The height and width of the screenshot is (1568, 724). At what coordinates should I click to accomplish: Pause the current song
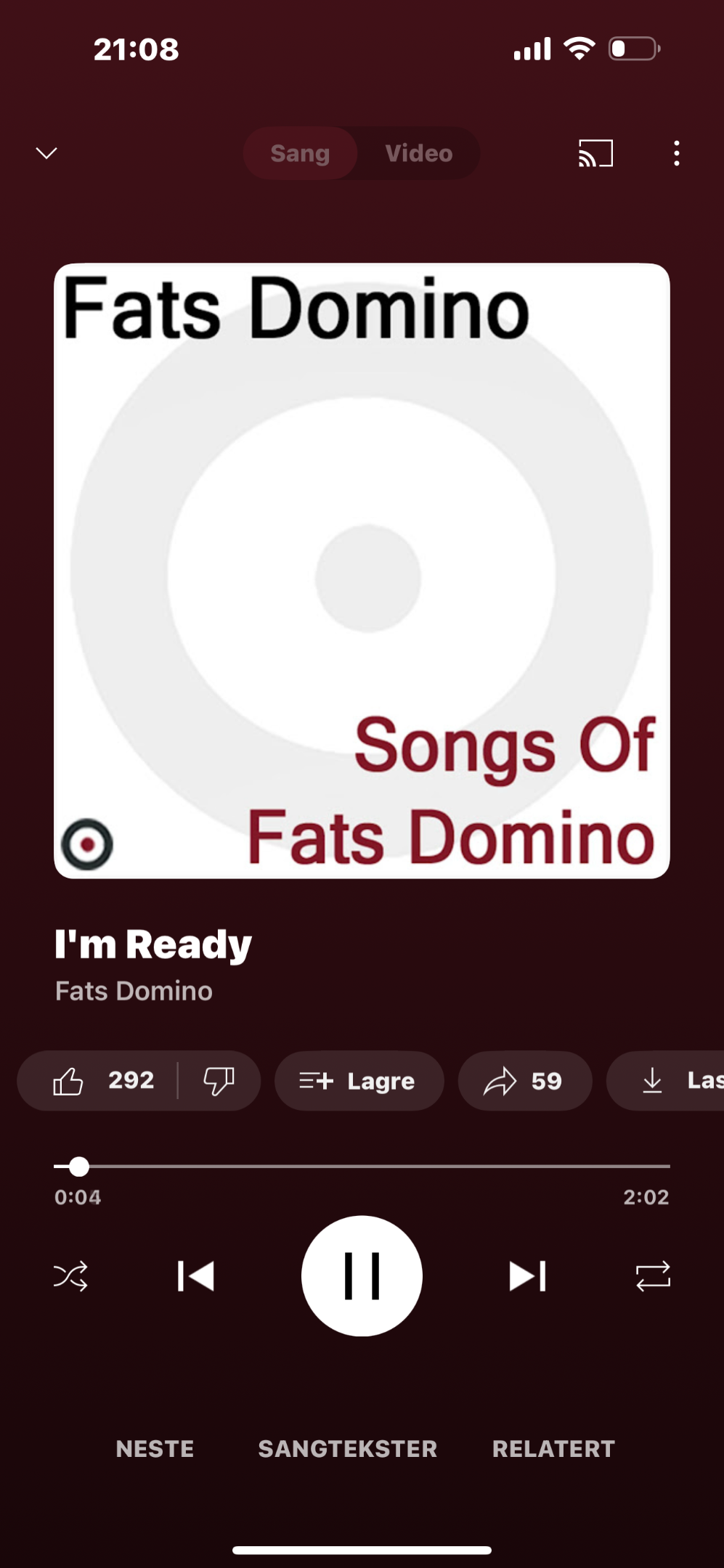click(362, 1276)
